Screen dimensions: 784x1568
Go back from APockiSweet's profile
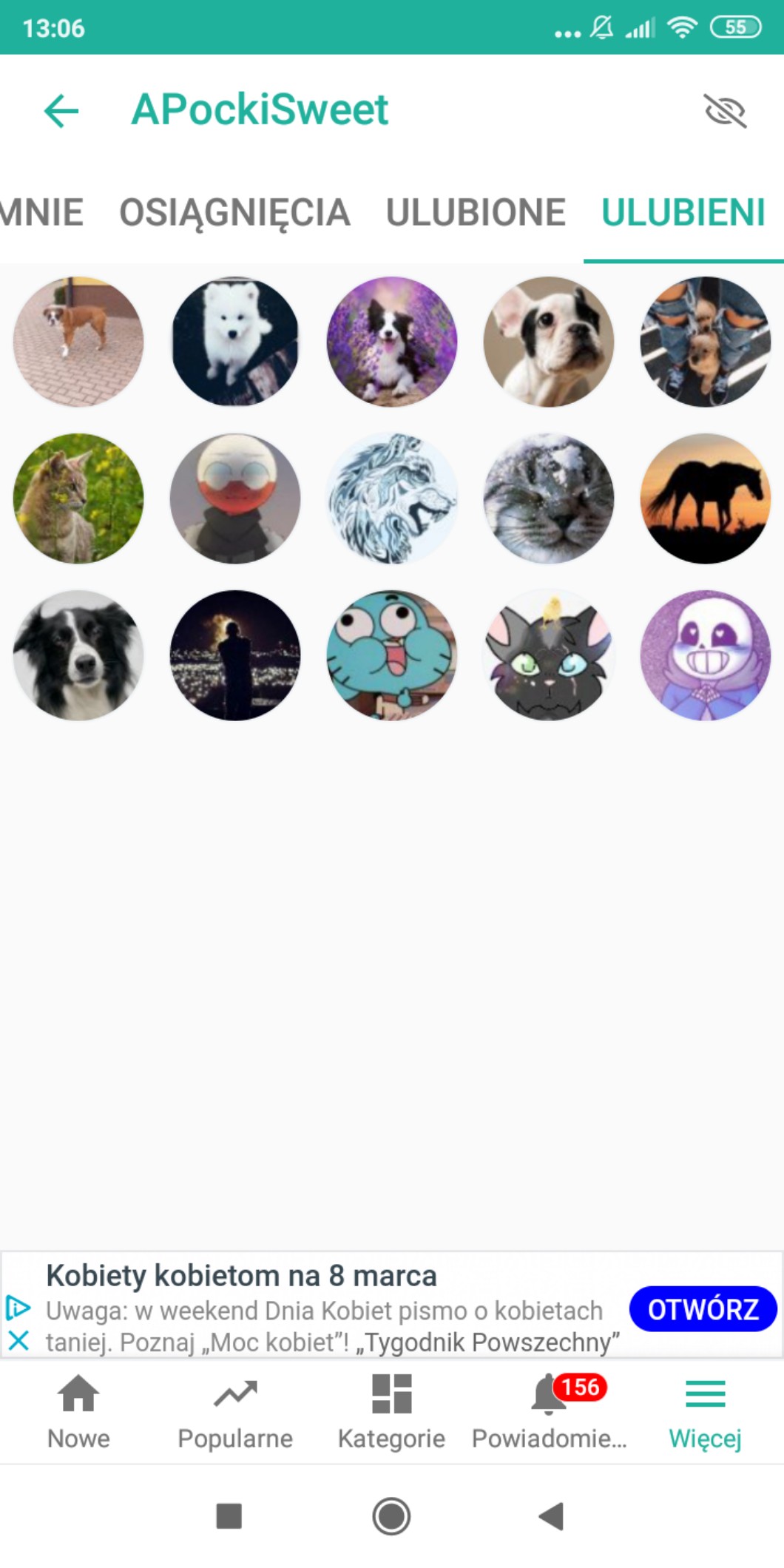[61, 112]
